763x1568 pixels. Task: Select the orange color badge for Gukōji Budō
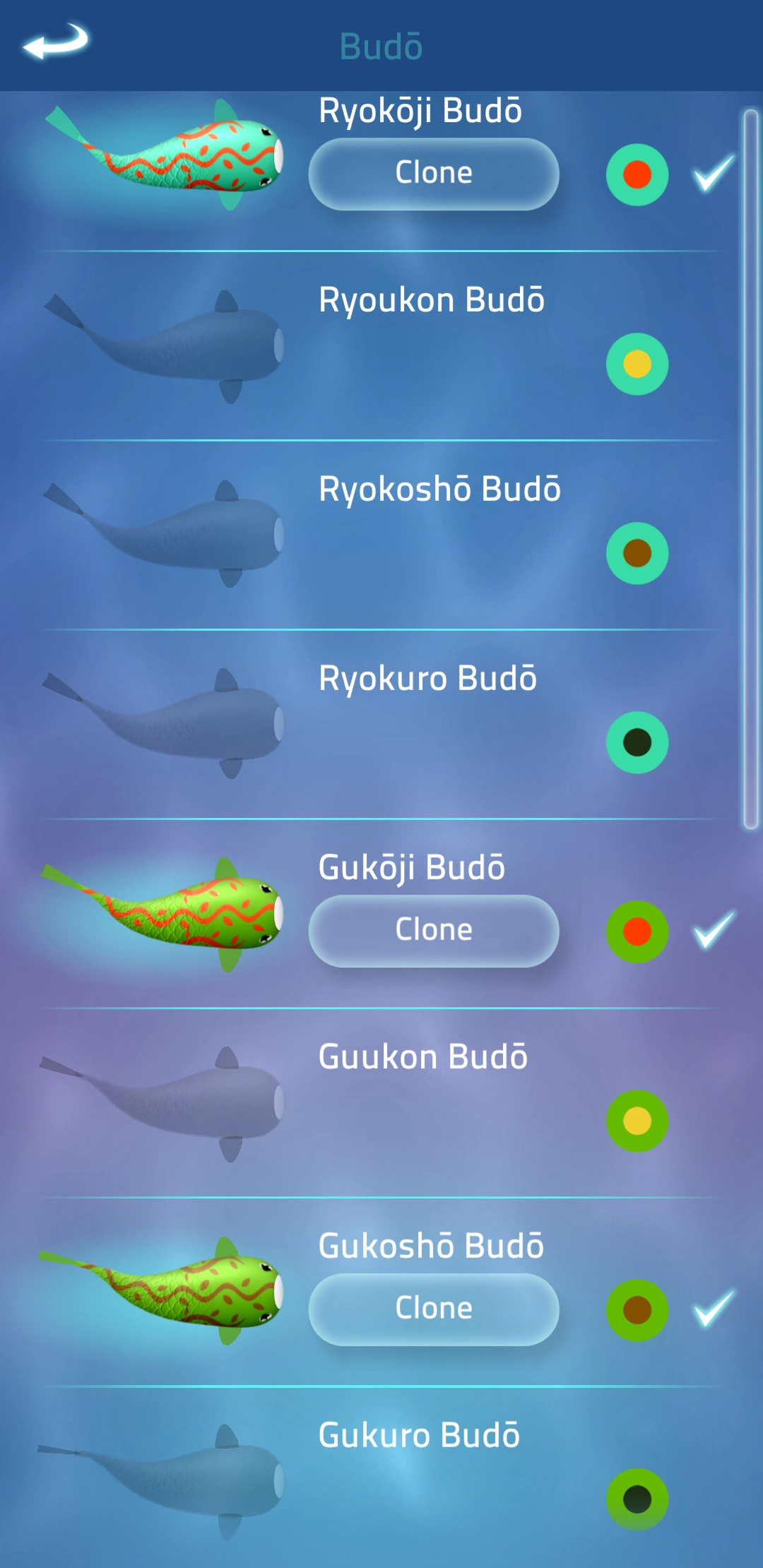click(636, 932)
